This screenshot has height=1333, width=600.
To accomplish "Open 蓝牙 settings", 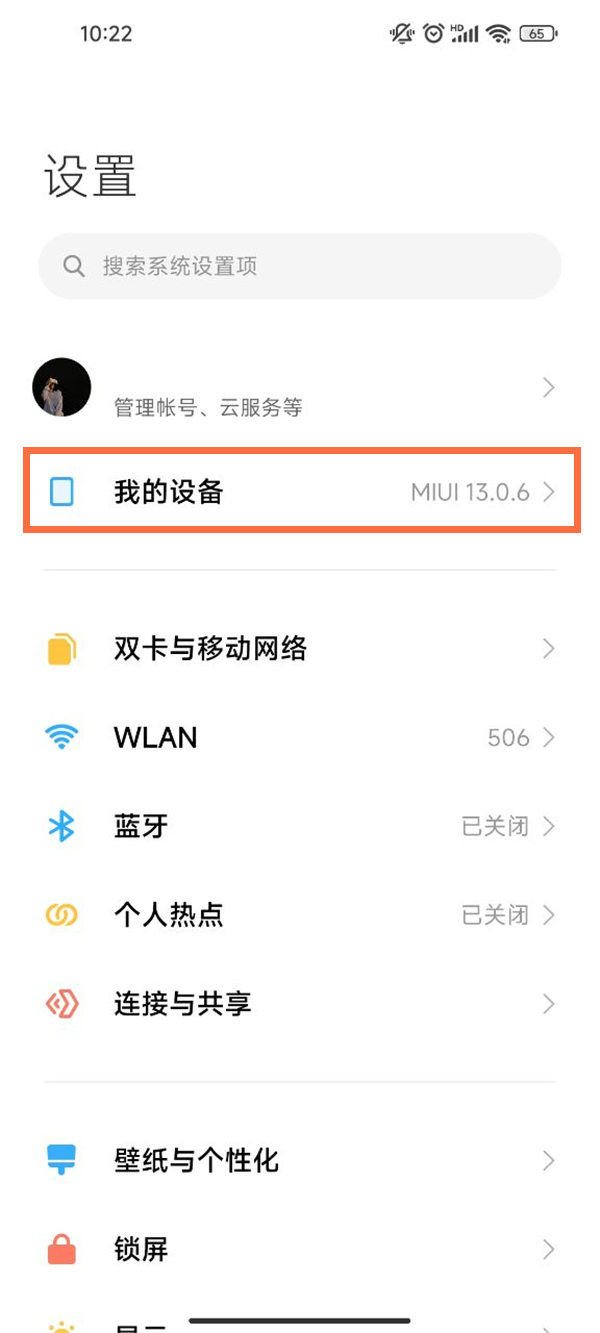I will click(300, 826).
